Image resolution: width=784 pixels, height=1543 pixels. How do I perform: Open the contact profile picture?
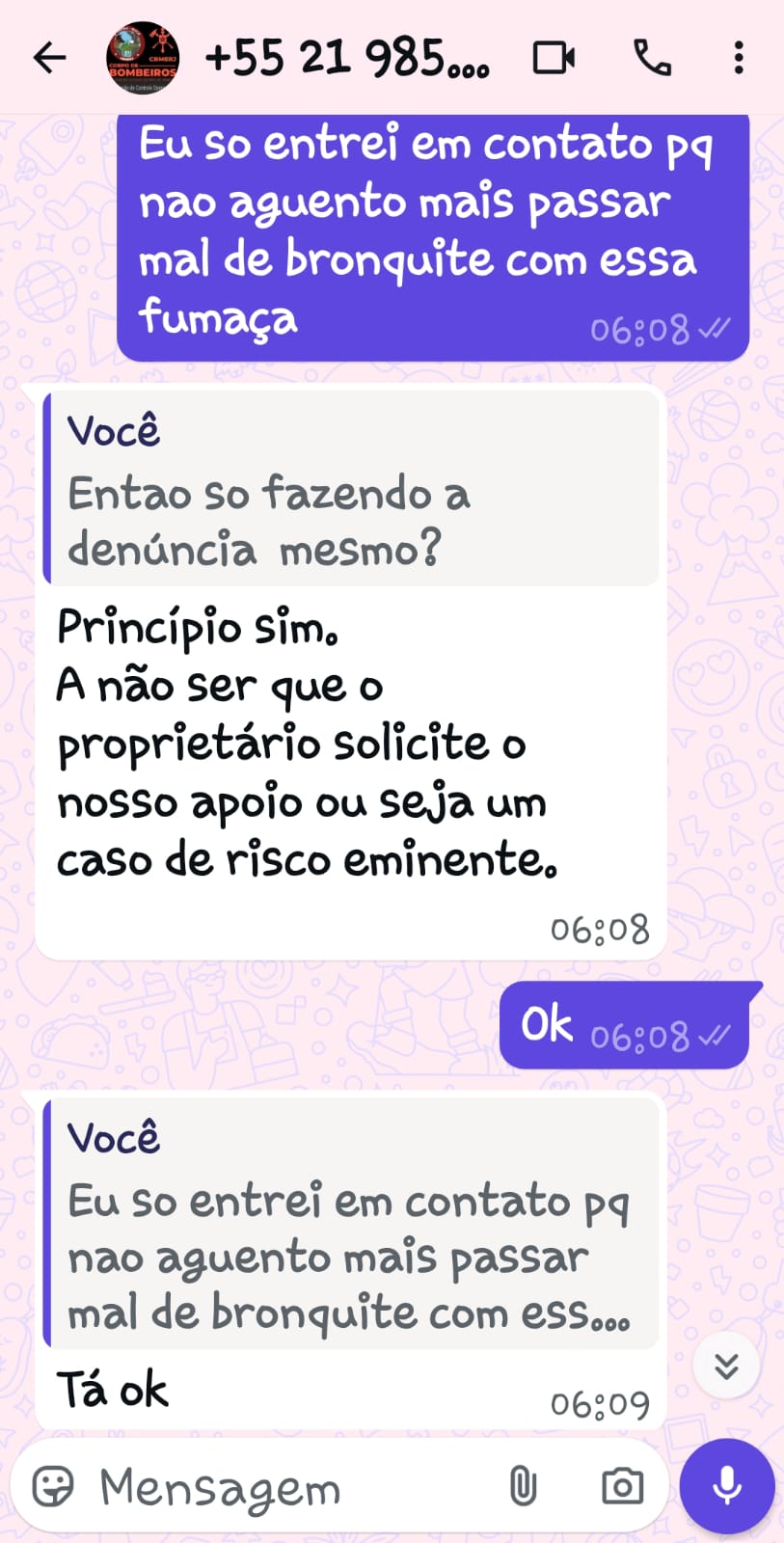[x=143, y=58]
